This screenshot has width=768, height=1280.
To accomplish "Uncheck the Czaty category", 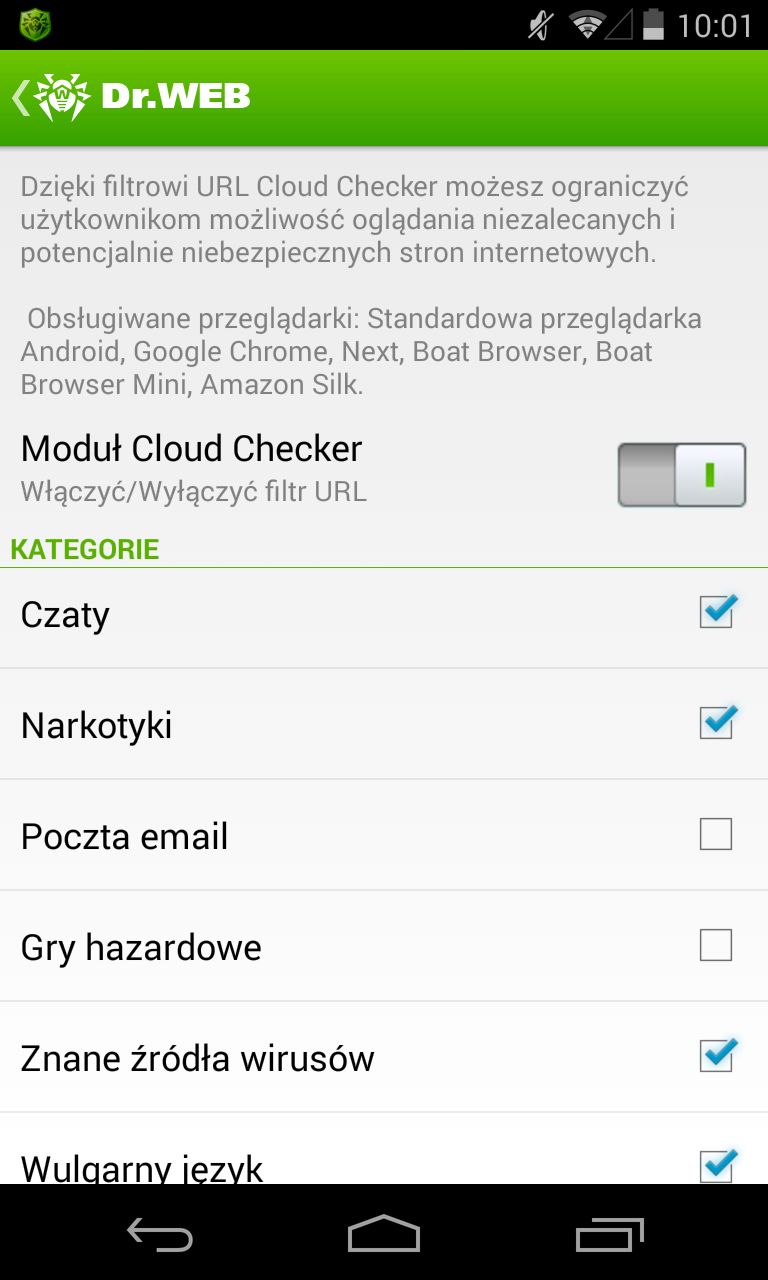I will [x=717, y=612].
